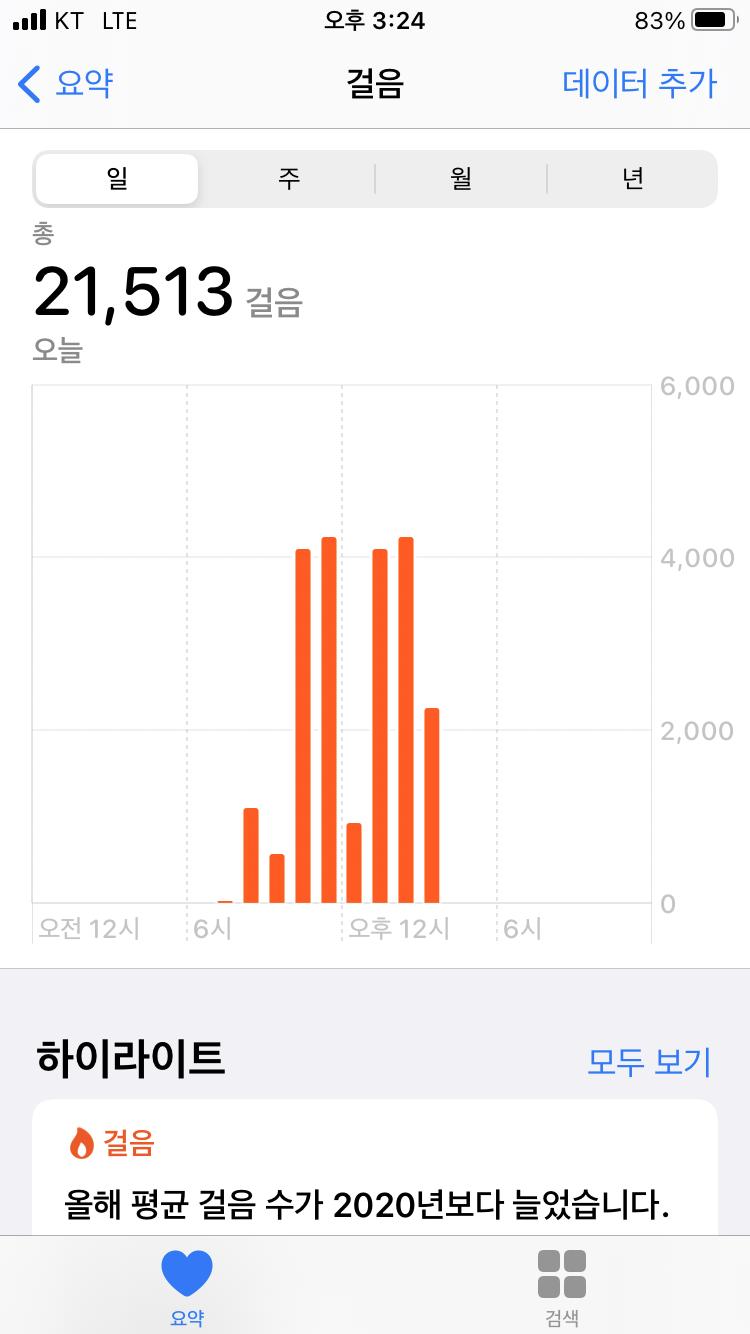Tap 데이터 추가 to add data
750x1334 pixels.
point(639,83)
